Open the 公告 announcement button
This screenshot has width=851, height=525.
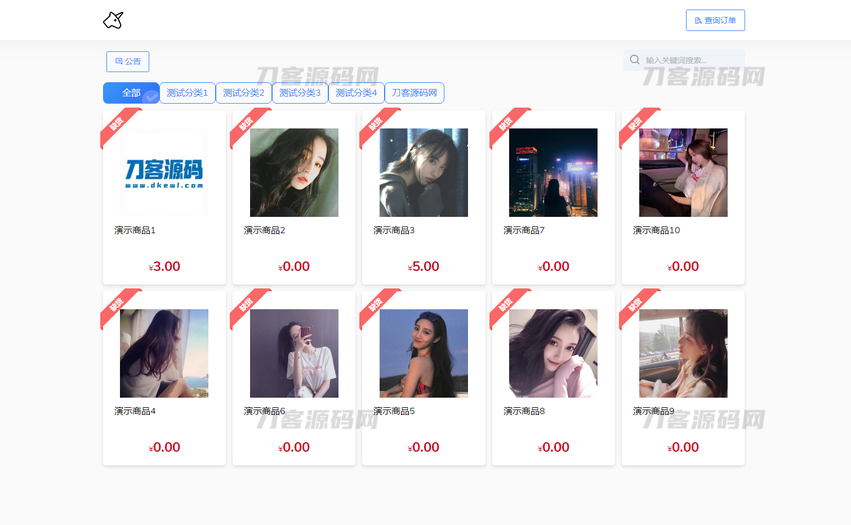(128, 62)
